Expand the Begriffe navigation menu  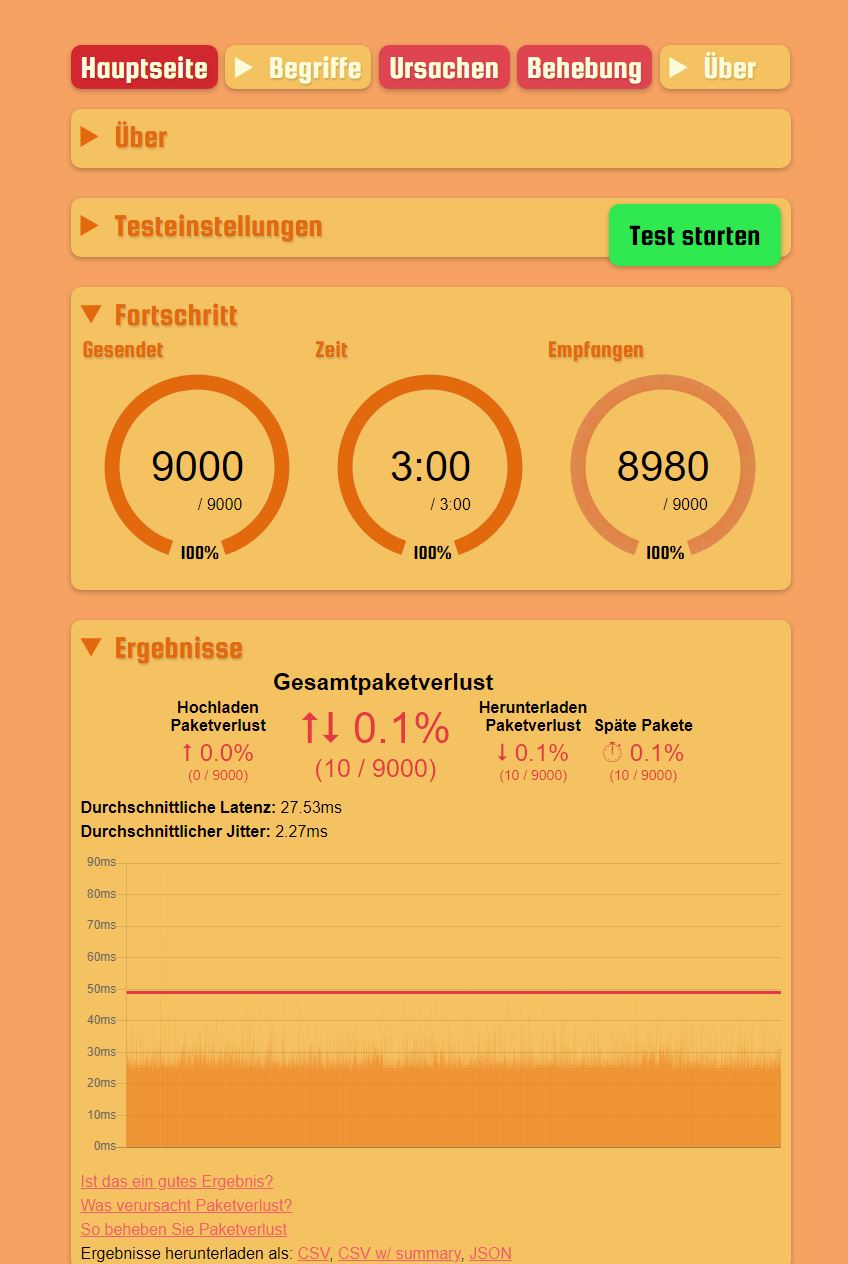click(298, 67)
